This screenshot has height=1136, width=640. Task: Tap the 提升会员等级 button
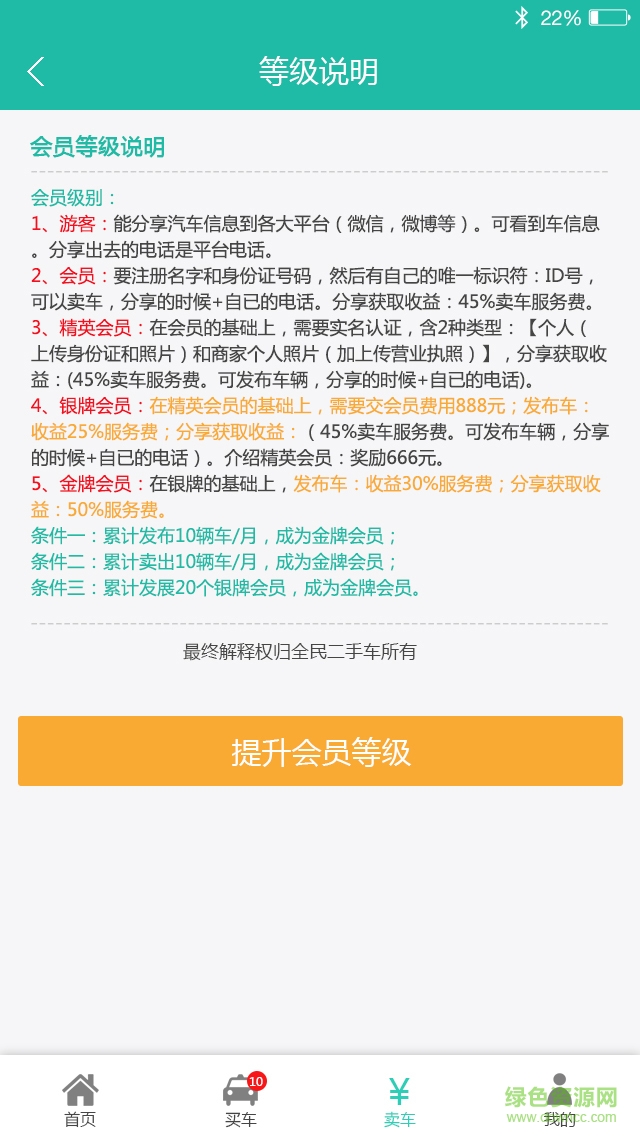320,751
